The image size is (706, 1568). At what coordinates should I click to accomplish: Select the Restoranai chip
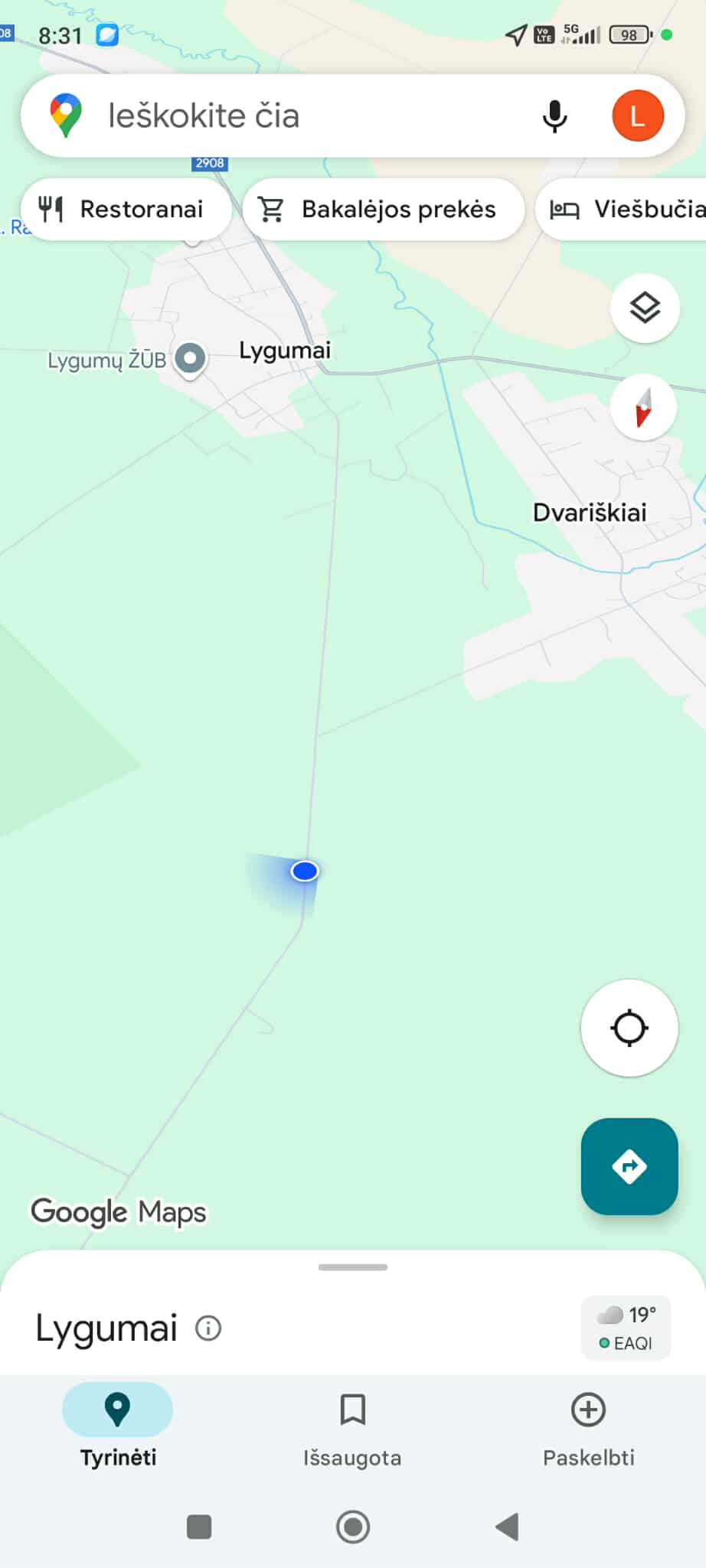point(126,209)
